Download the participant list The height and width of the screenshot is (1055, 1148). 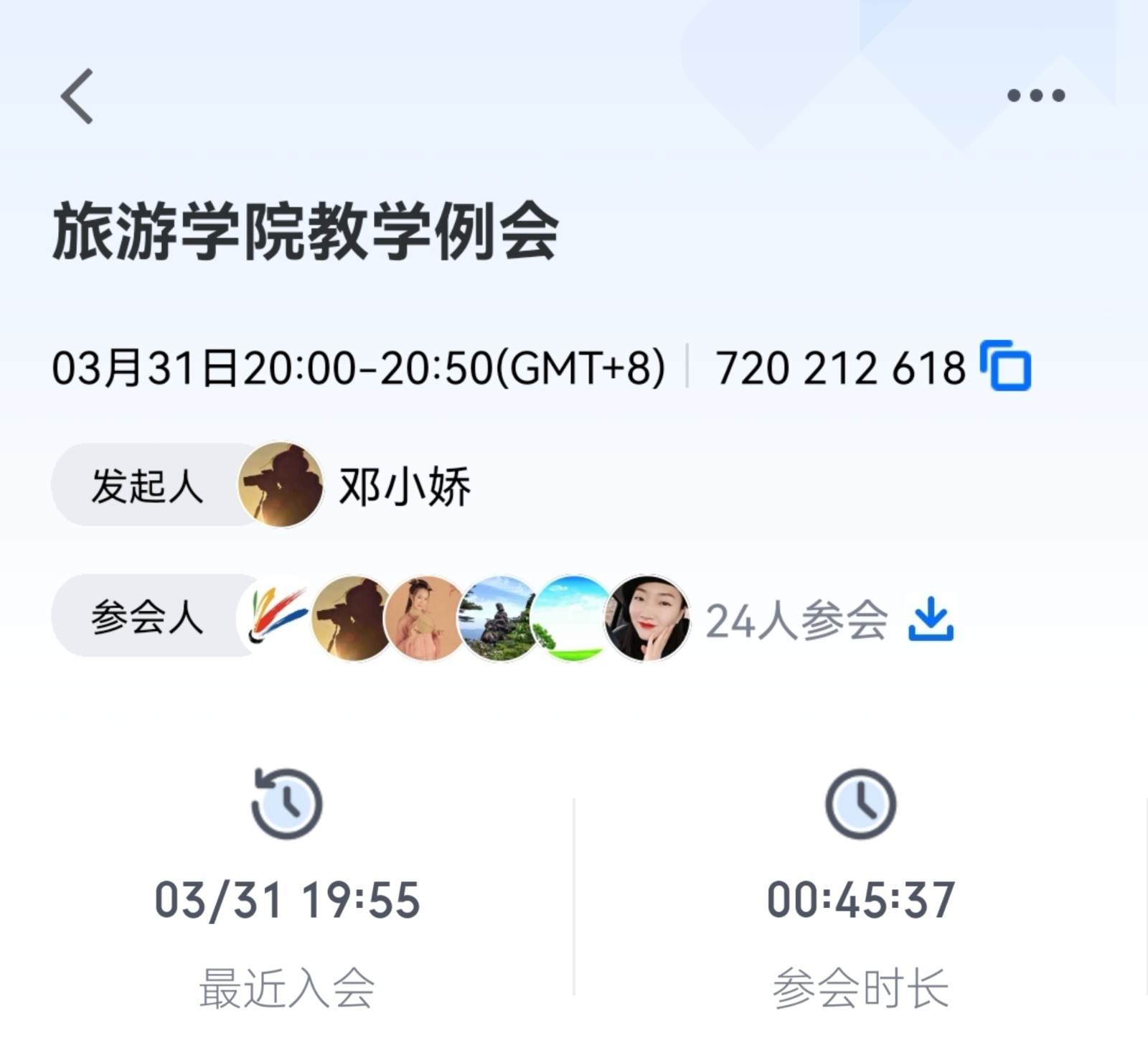click(x=931, y=619)
